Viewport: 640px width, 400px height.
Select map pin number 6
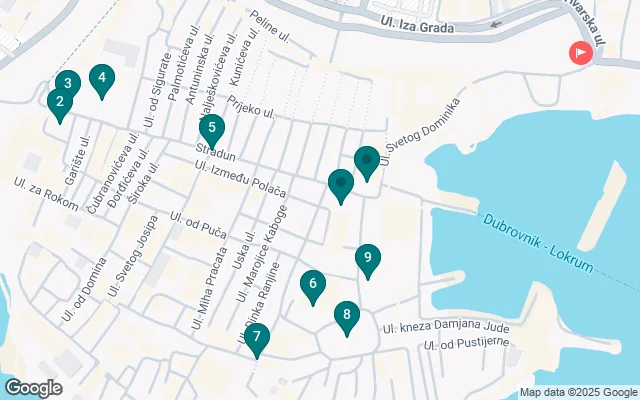click(x=313, y=284)
